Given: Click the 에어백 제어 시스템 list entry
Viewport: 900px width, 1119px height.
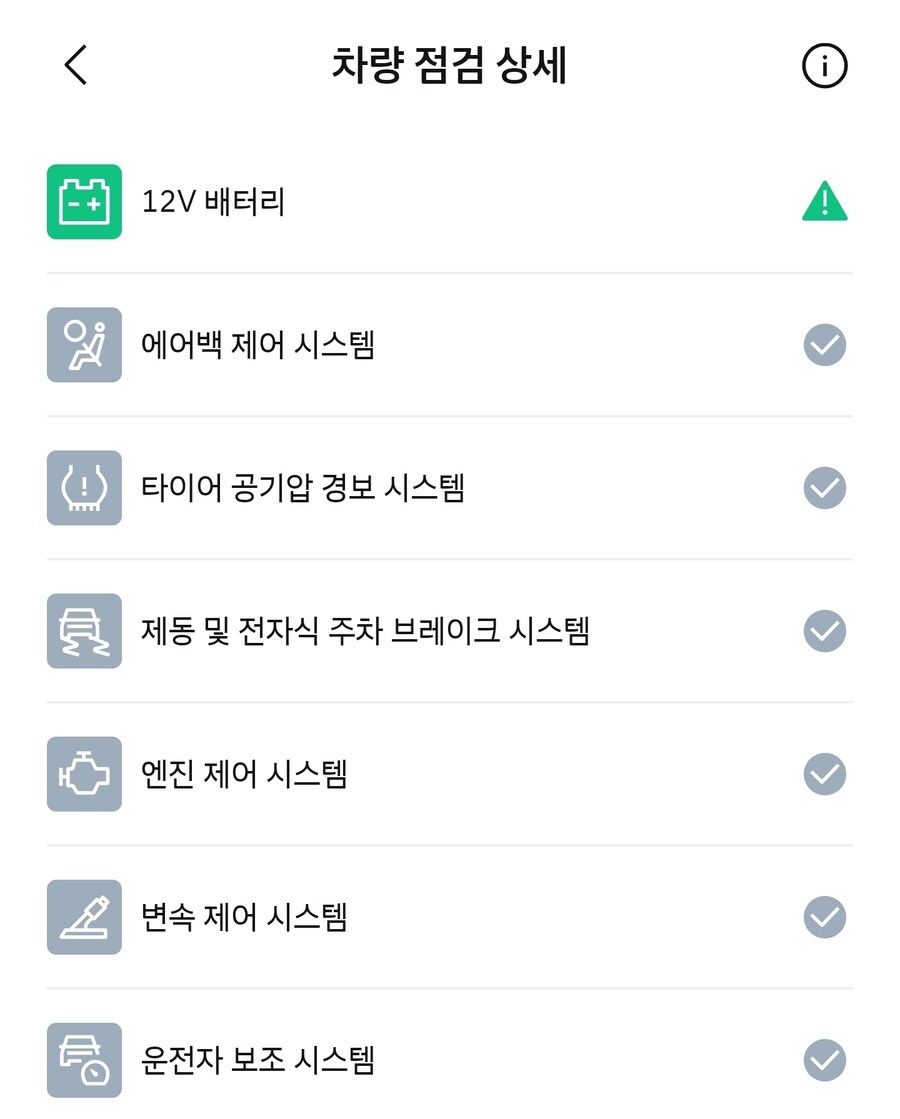Looking at the screenshot, I should pyautogui.click(x=450, y=345).
